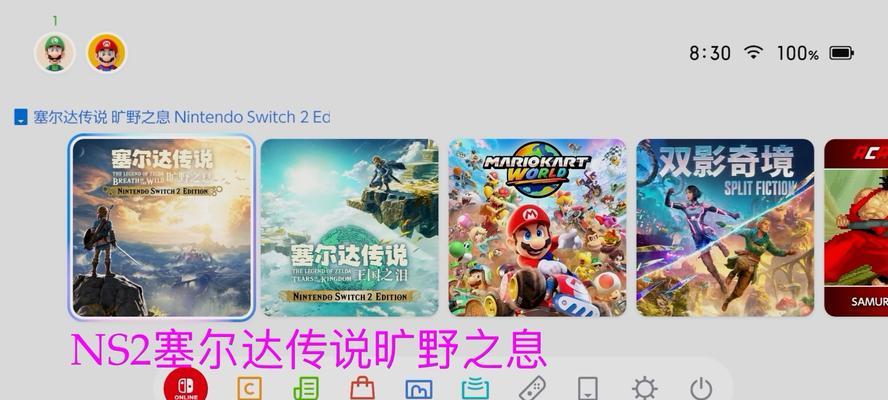The width and height of the screenshot is (888, 400).
Task: Launch Nintendo eShop shopping bag
Action: pyautogui.click(x=362, y=388)
